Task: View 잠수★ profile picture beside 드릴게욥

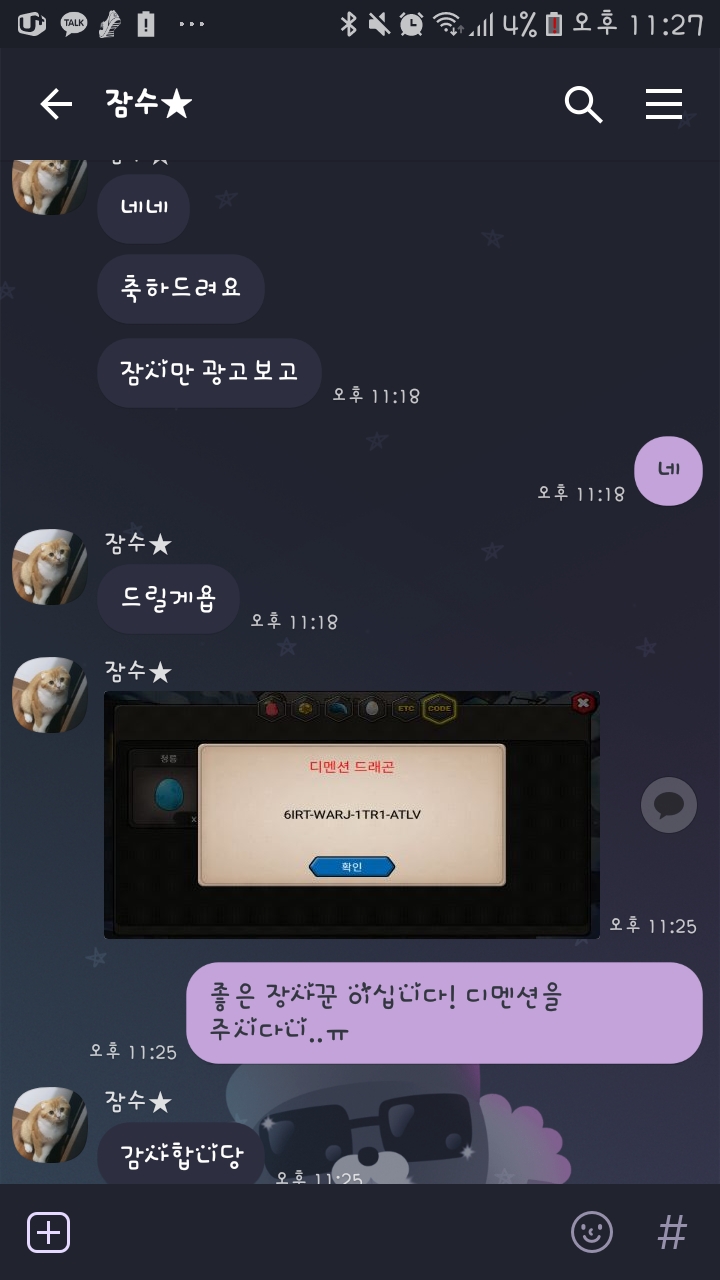Action: click(x=49, y=567)
